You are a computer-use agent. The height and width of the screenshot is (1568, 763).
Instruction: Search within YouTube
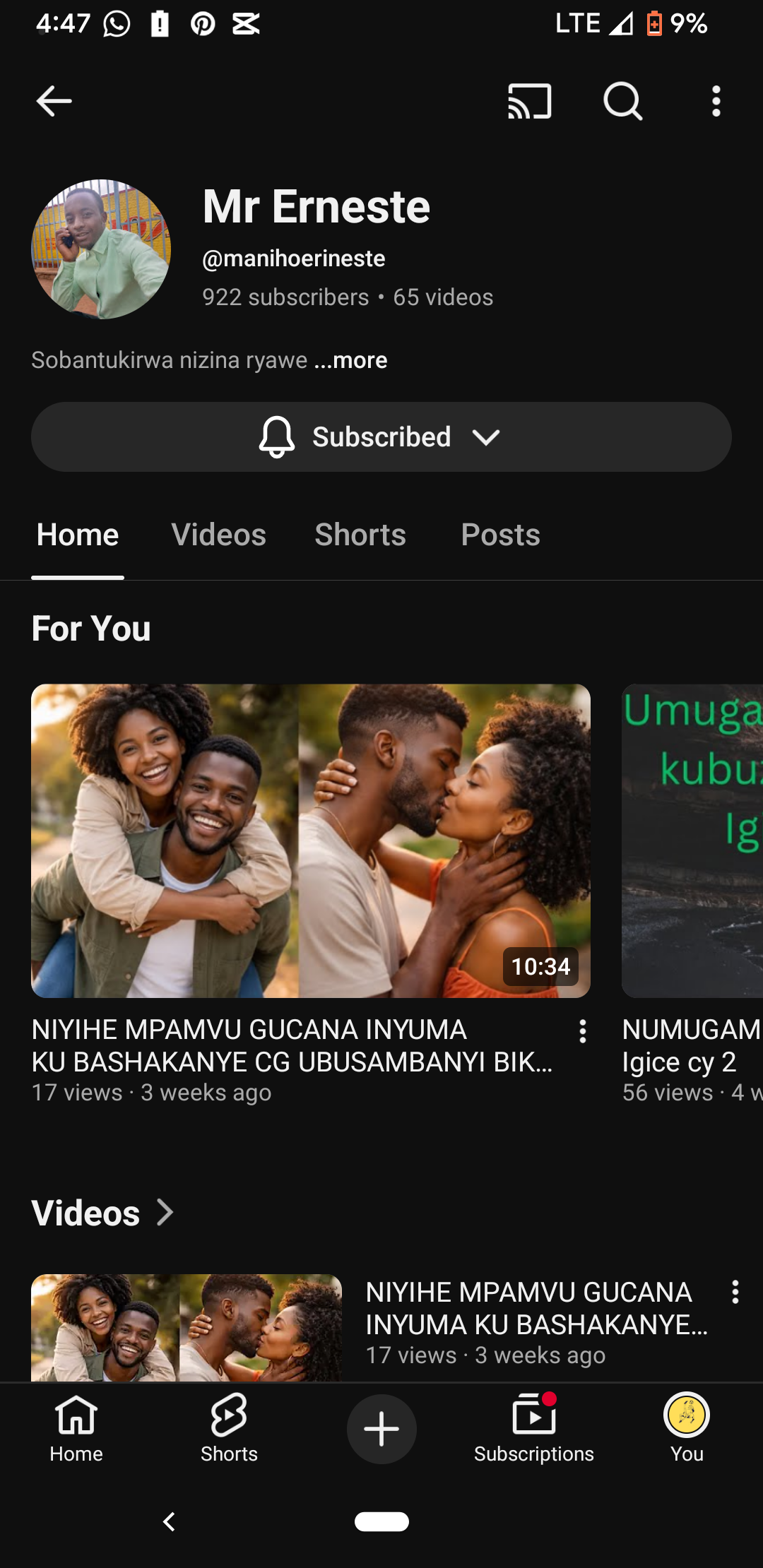click(622, 101)
